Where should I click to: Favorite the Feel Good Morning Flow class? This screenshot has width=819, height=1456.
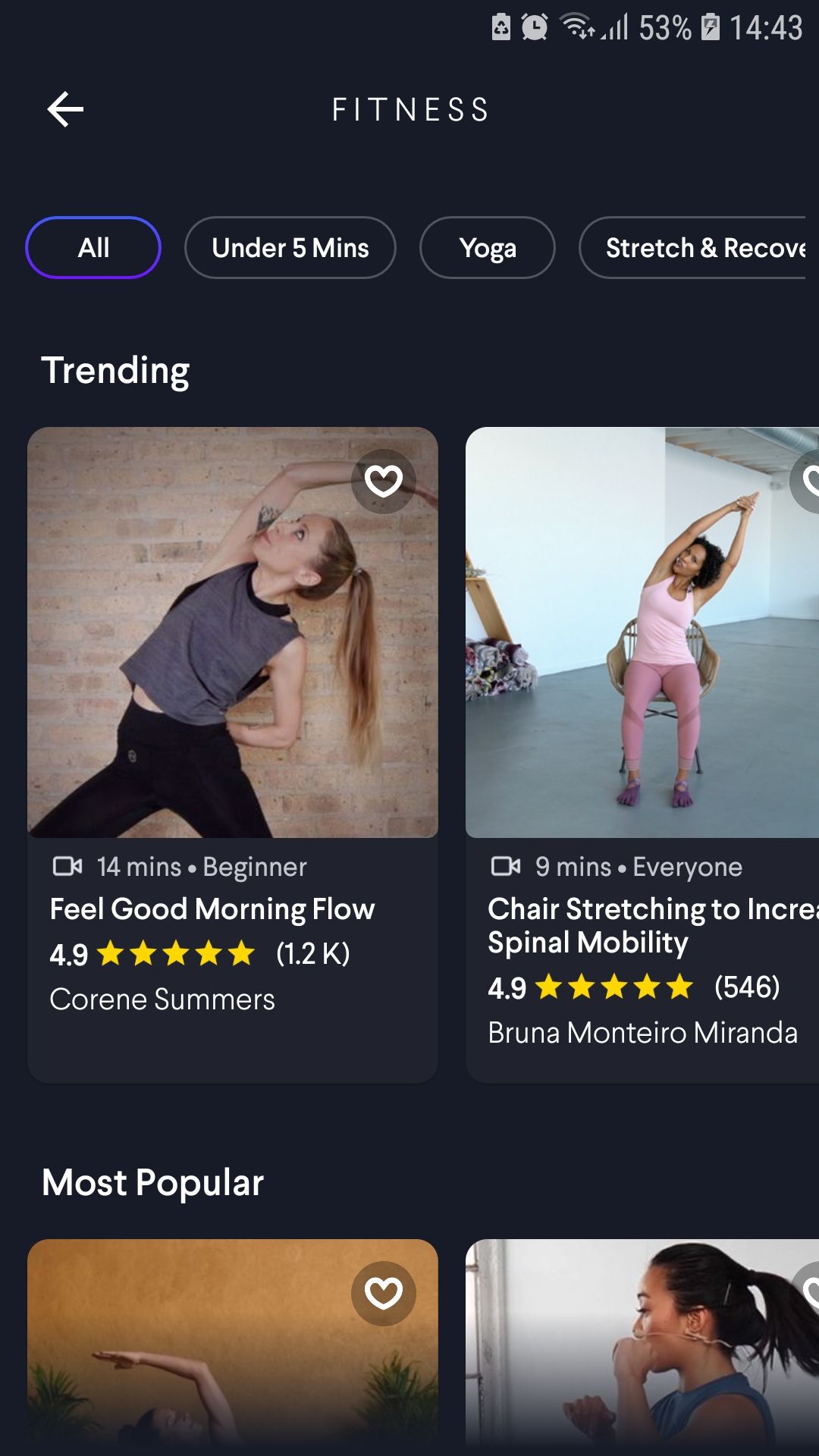(x=383, y=481)
